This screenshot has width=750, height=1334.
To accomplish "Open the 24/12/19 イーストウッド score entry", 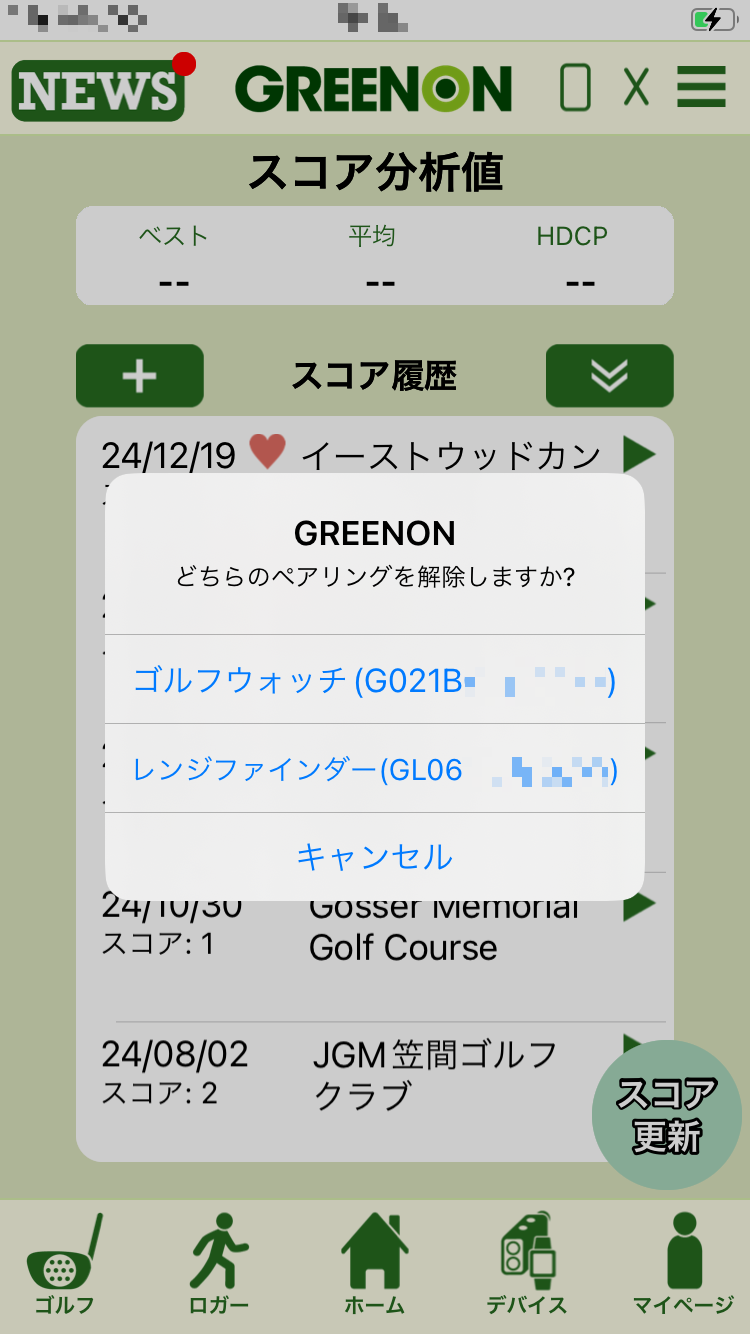I will tap(638, 455).
